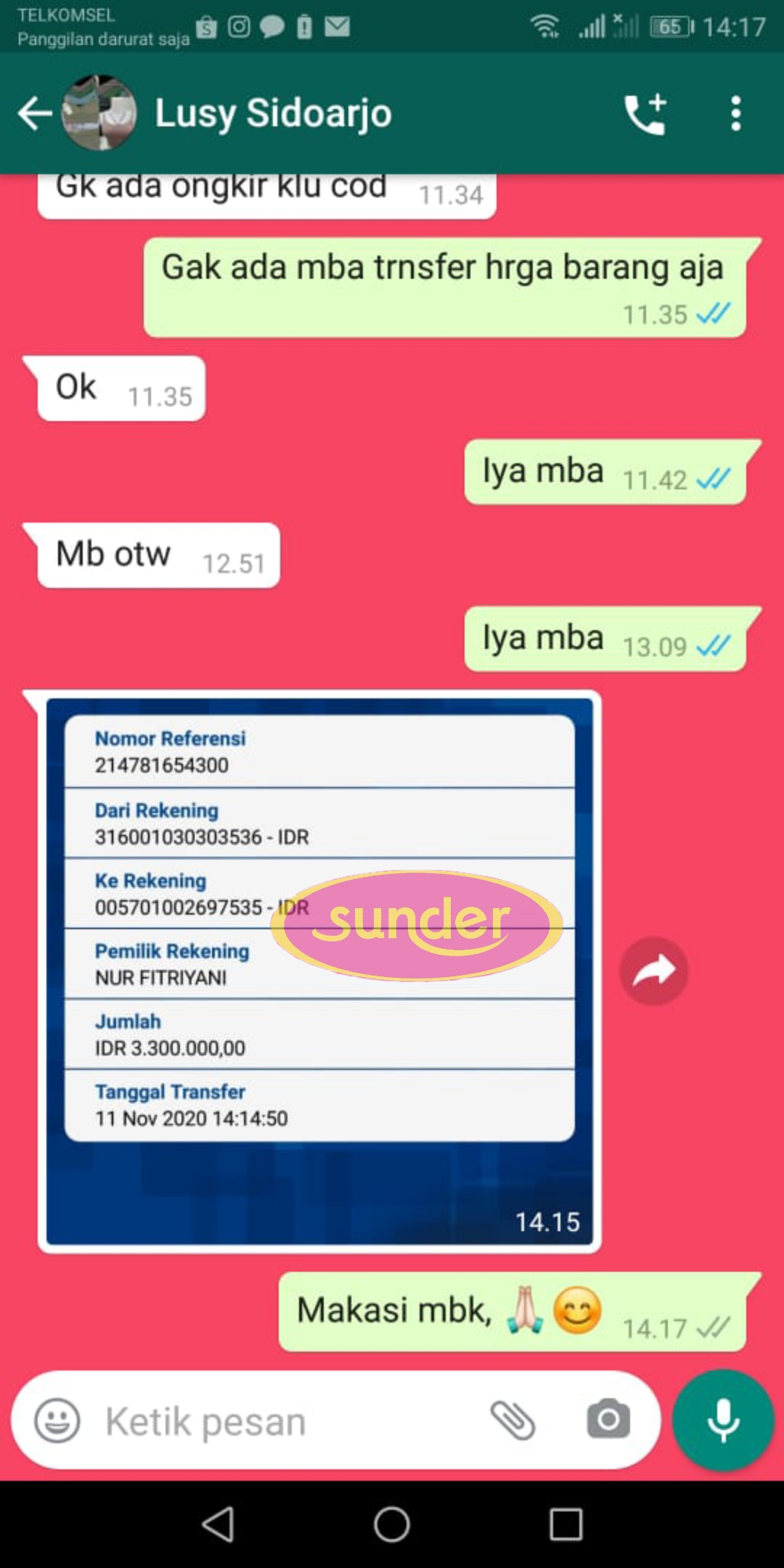Open the emoji picker

click(x=57, y=1420)
